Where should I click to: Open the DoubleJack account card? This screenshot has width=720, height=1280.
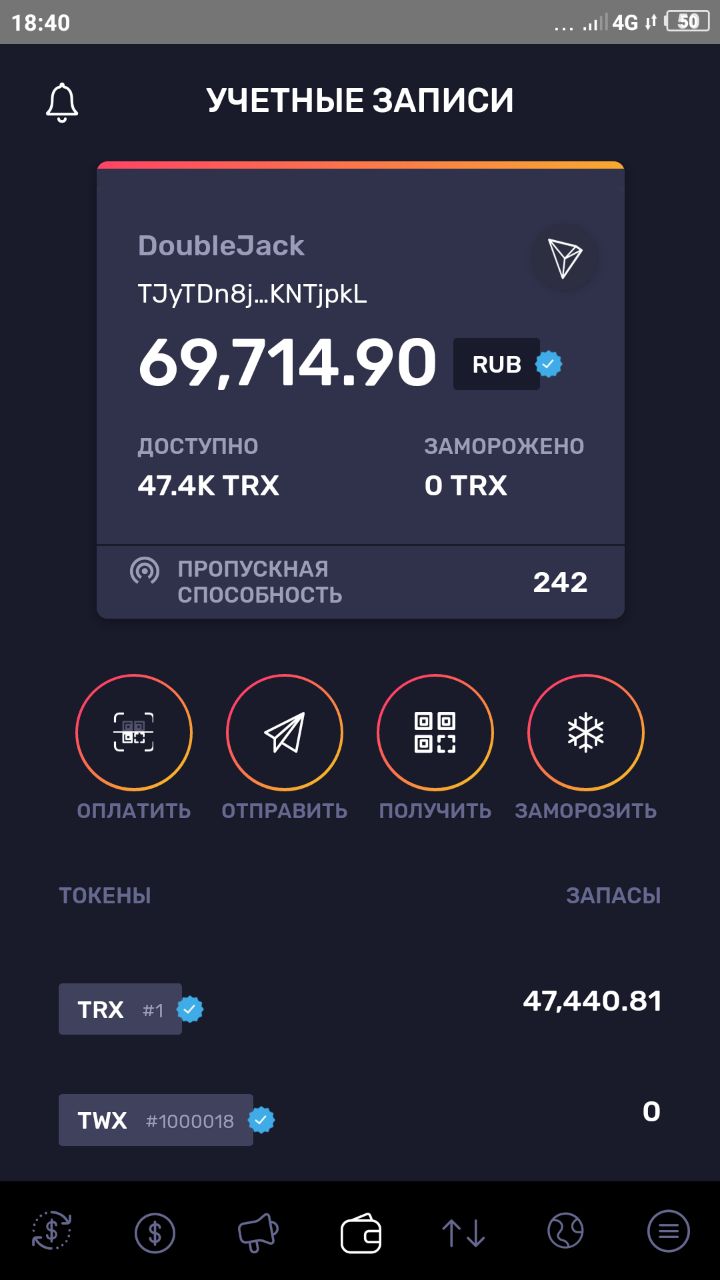coord(361,390)
